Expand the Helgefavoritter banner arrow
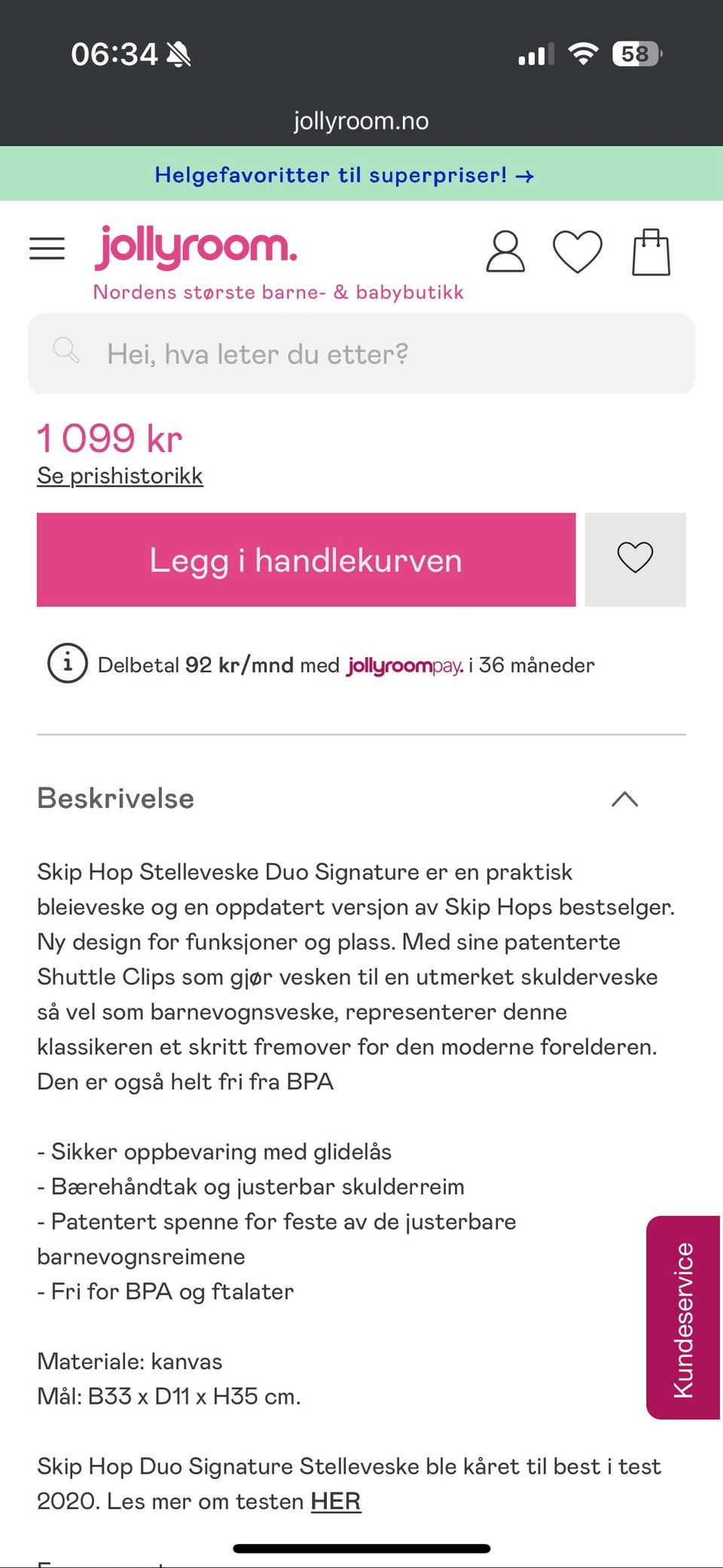The image size is (723, 1568). point(525,176)
